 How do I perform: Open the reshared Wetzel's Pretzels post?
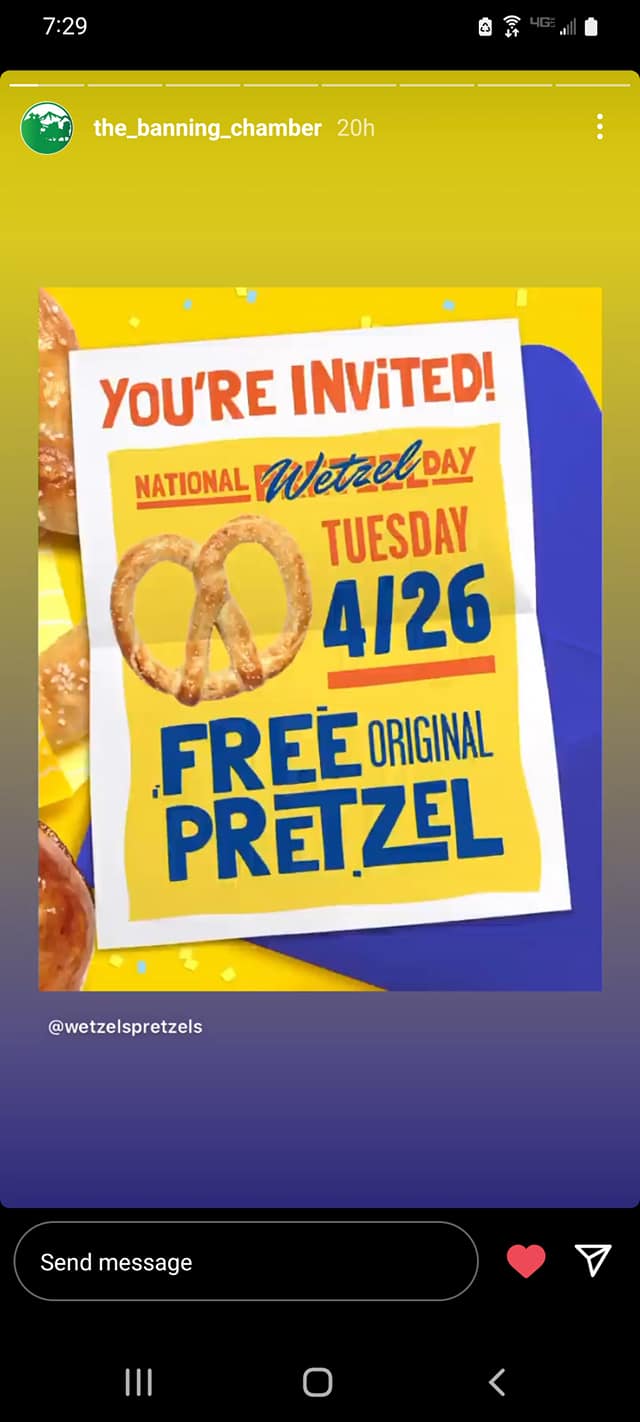pos(320,638)
